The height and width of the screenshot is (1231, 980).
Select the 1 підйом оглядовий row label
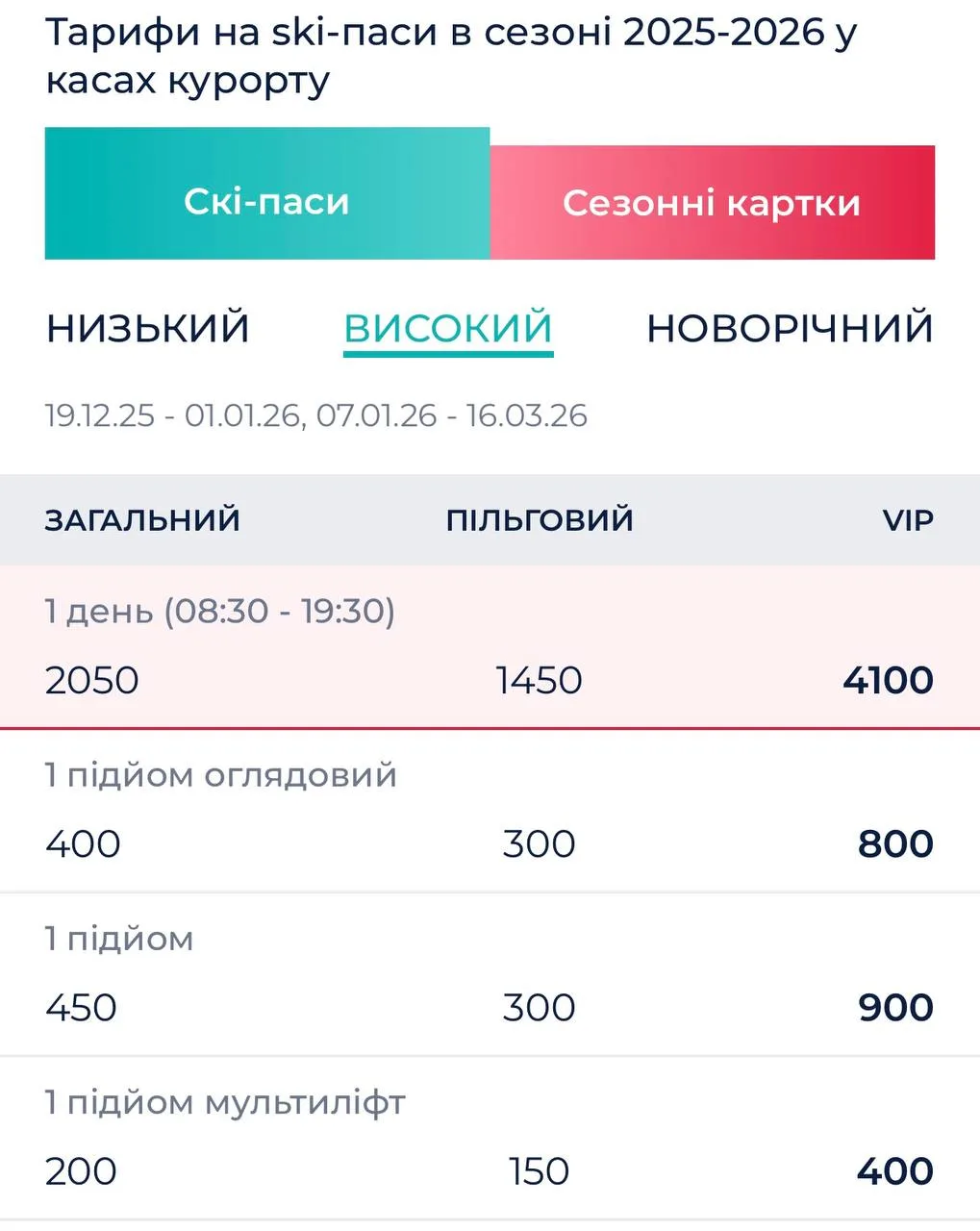[x=219, y=774]
